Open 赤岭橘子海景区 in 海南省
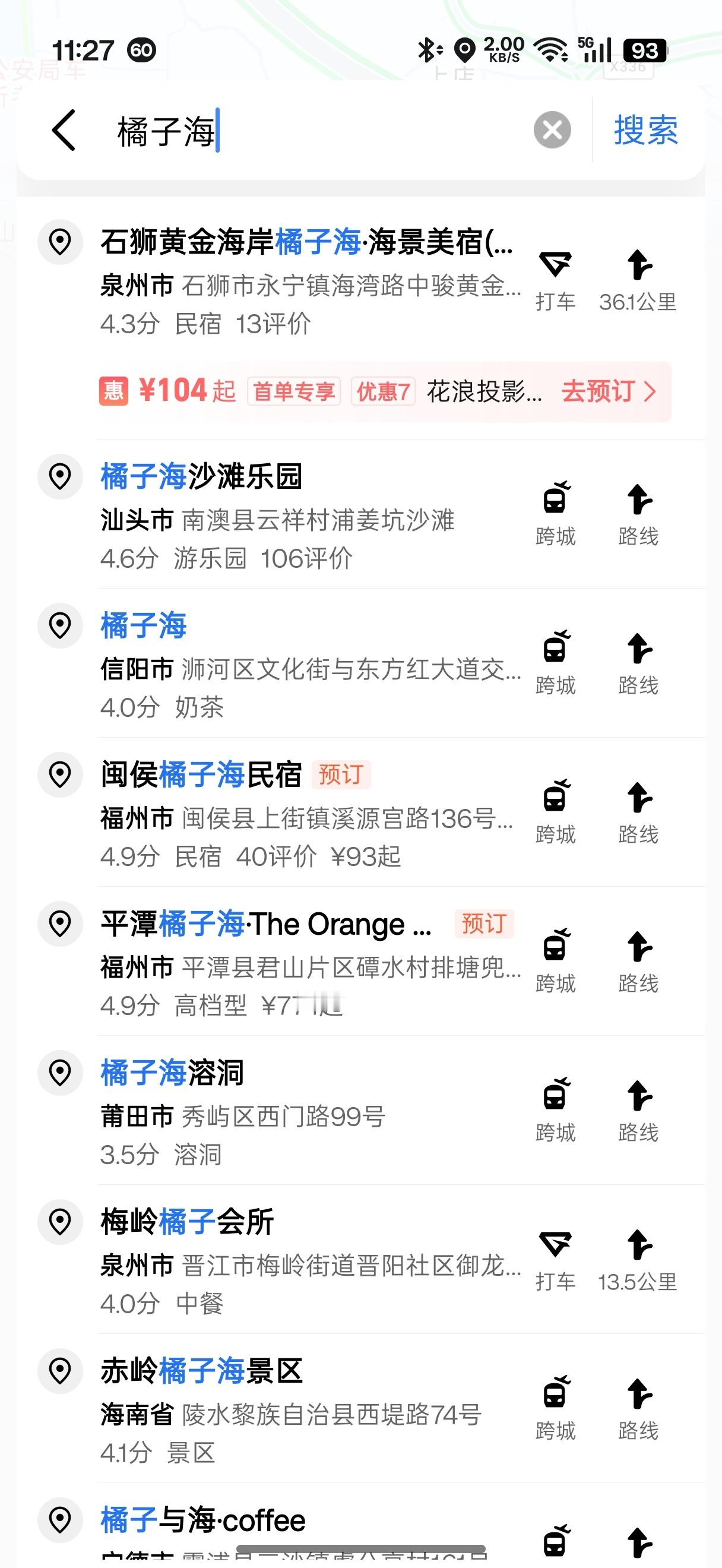Screen dimensions: 722x1568 [202, 1371]
